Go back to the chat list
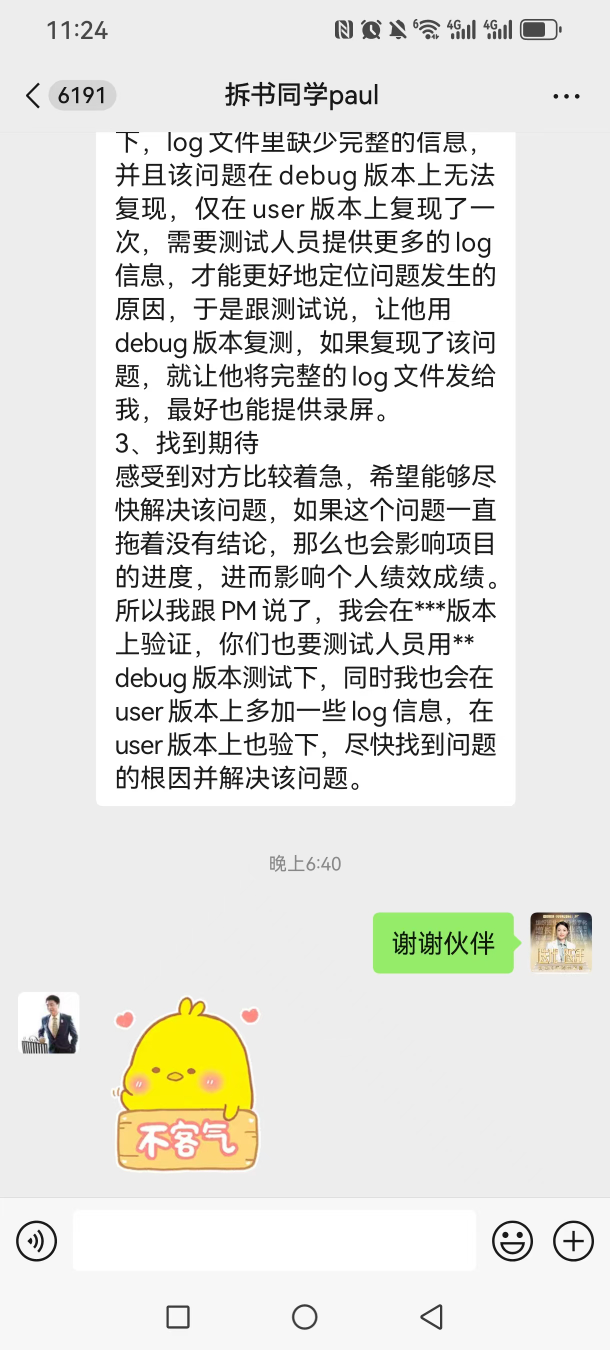The image size is (610, 1350). [33, 96]
